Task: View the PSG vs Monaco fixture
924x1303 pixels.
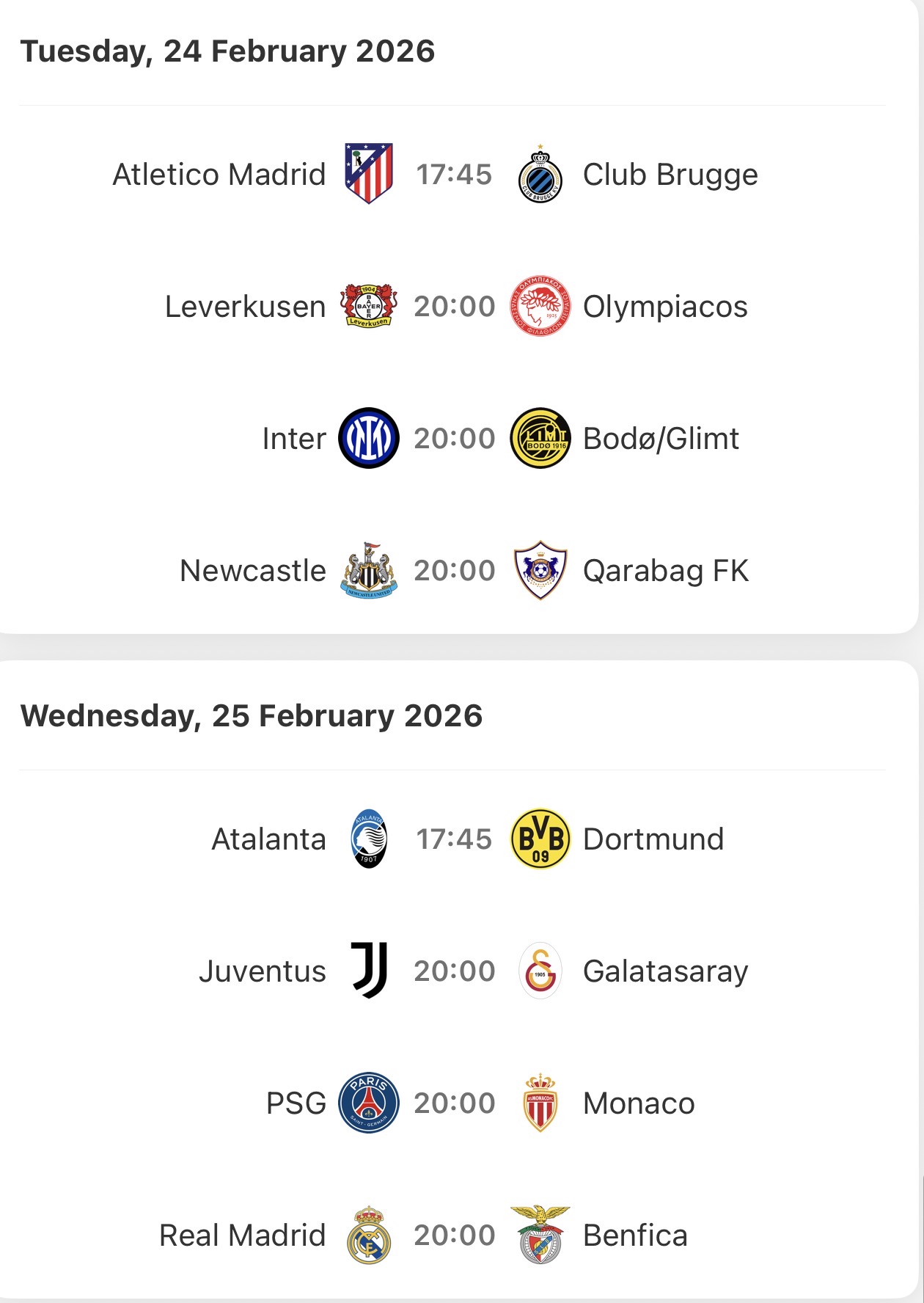Action: coord(454,1103)
